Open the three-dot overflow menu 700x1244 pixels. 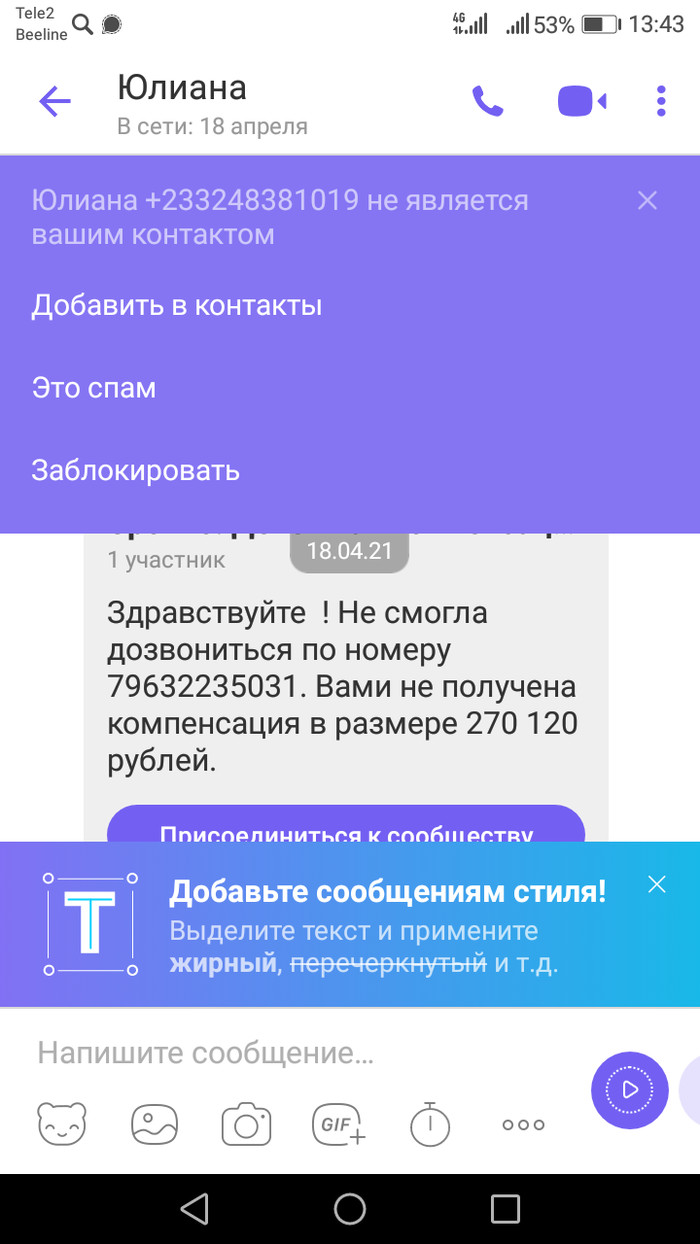click(x=661, y=101)
